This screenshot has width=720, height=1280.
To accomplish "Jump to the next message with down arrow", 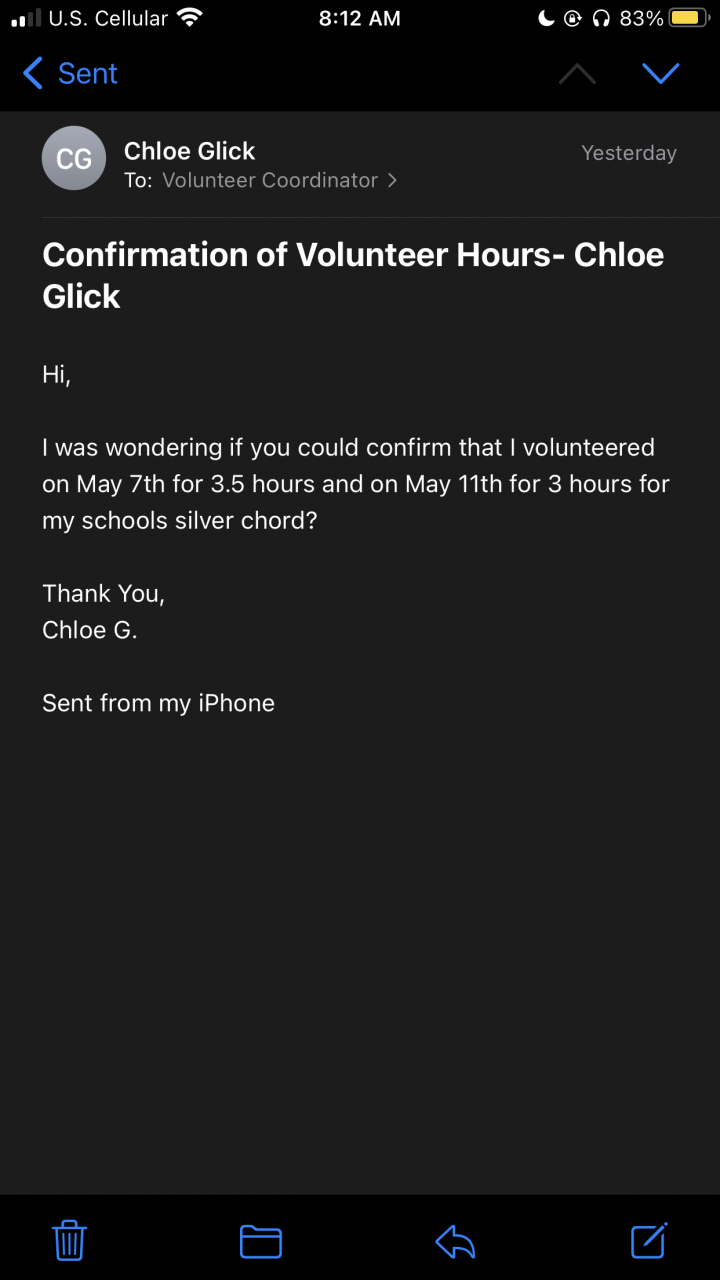I will 660,74.
